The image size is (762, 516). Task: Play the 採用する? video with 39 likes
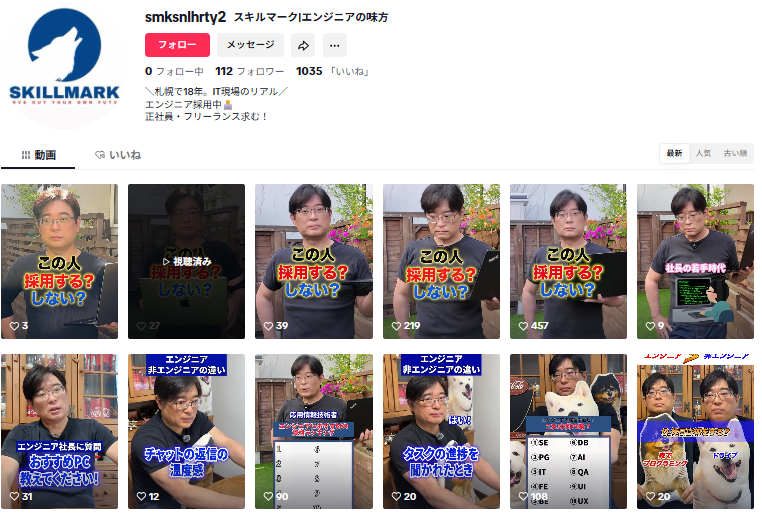pyautogui.click(x=313, y=261)
